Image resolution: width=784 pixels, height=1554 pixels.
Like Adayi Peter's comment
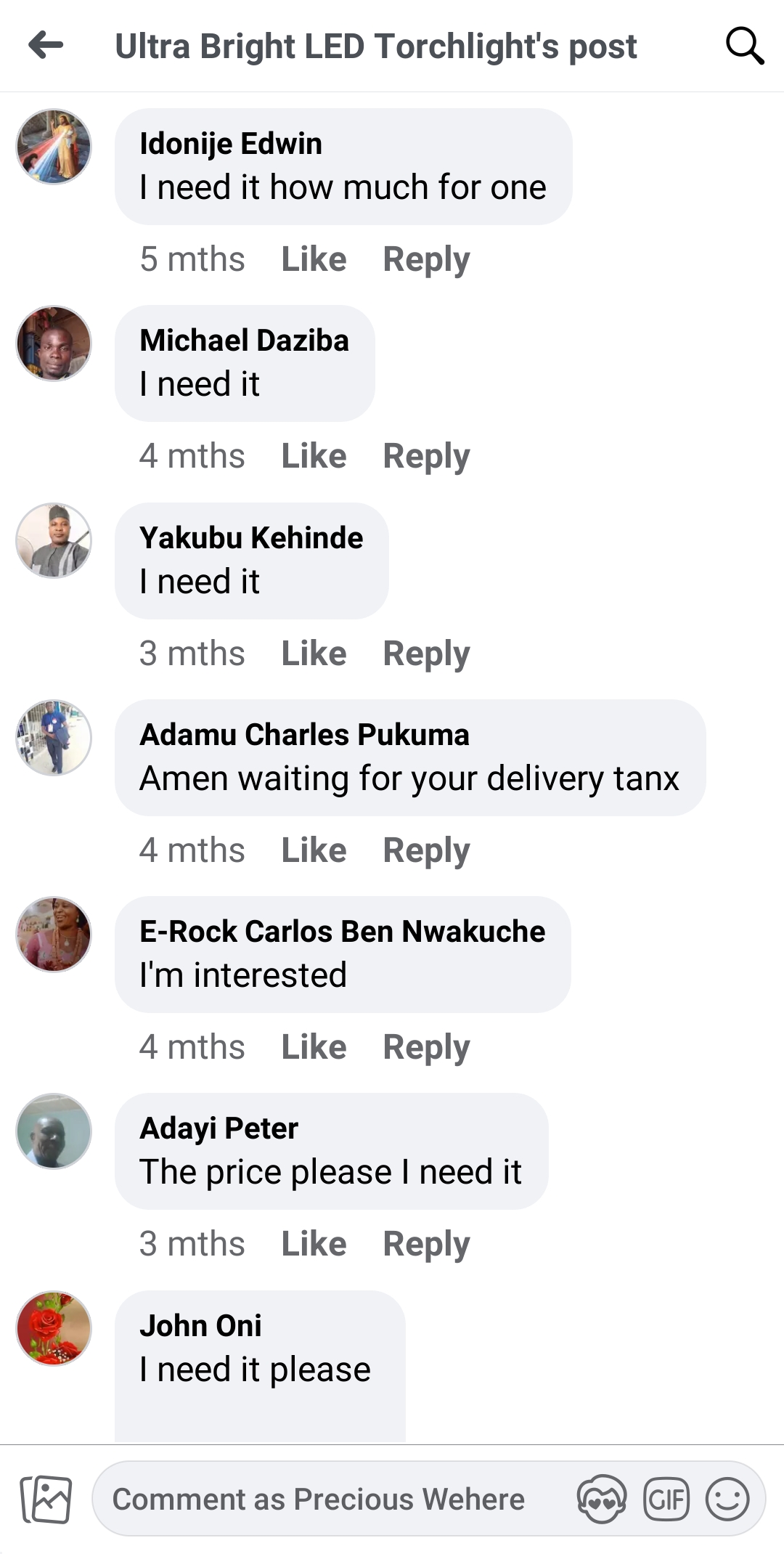314,1244
